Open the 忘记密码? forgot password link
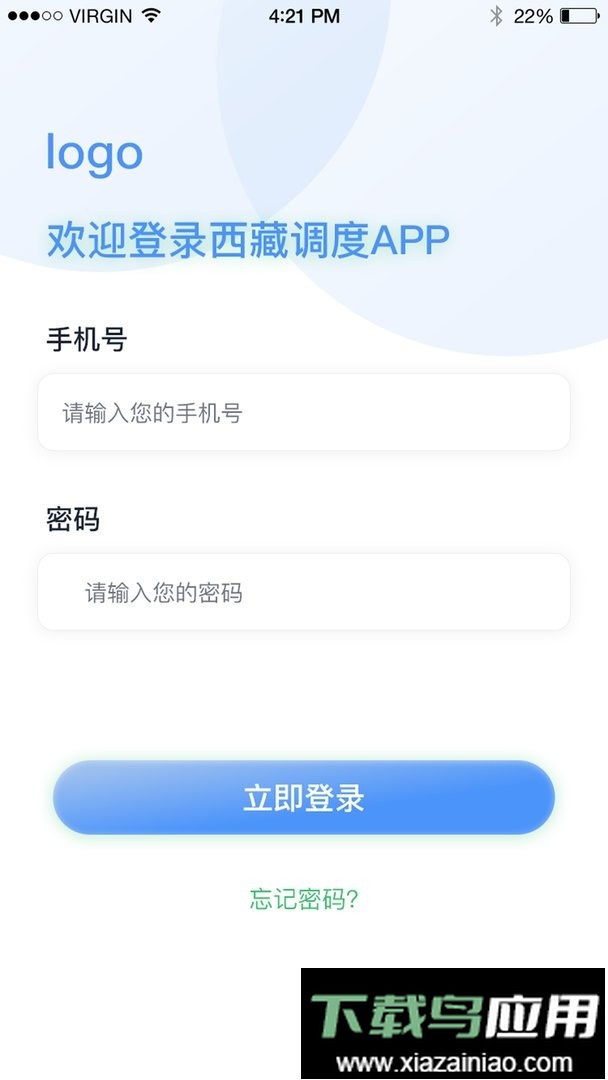Image resolution: width=608 pixels, height=1080 pixels. (x=304, y=899)
